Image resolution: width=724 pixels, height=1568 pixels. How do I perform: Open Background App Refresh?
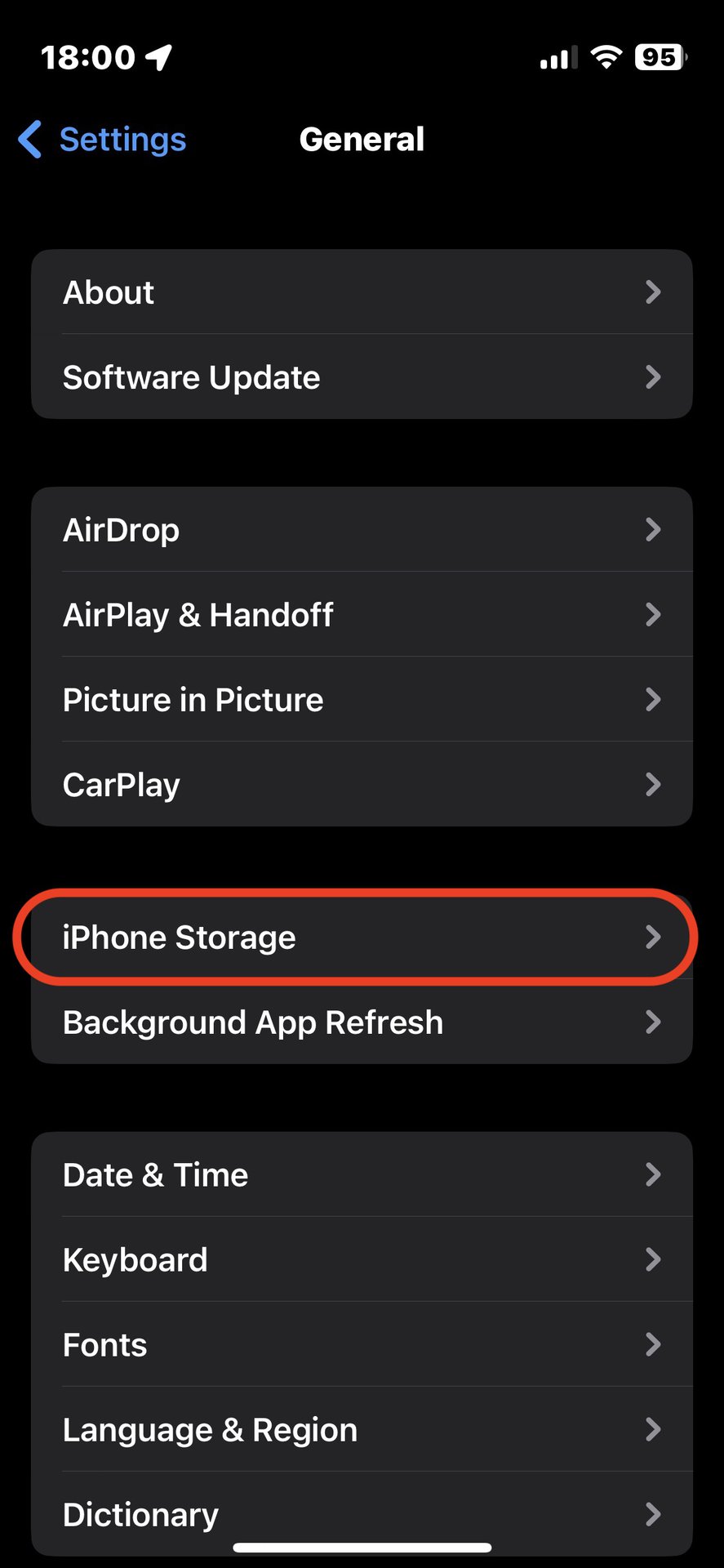pos(362,1022)
